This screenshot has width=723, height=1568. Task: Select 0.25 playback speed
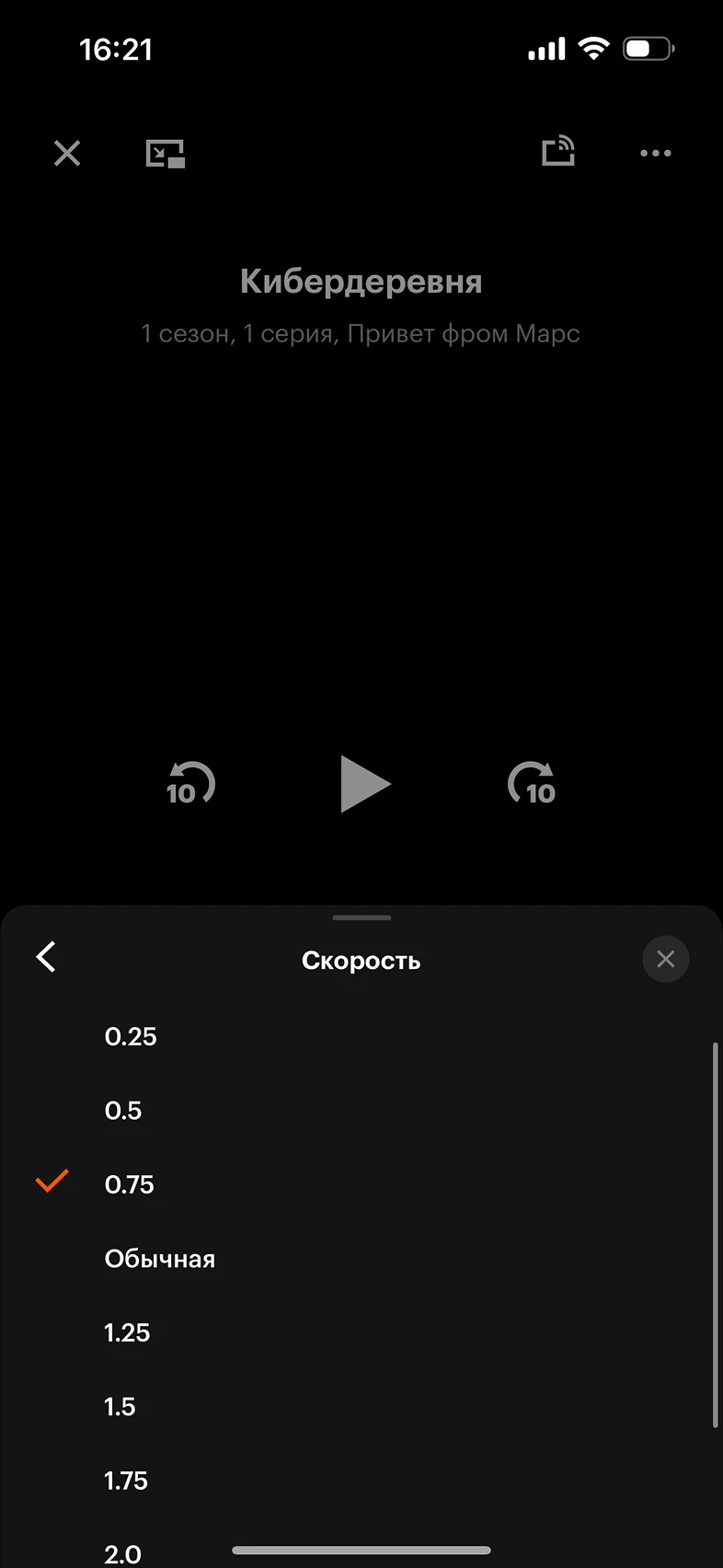pyautogui.click(x=131, y=1037)
